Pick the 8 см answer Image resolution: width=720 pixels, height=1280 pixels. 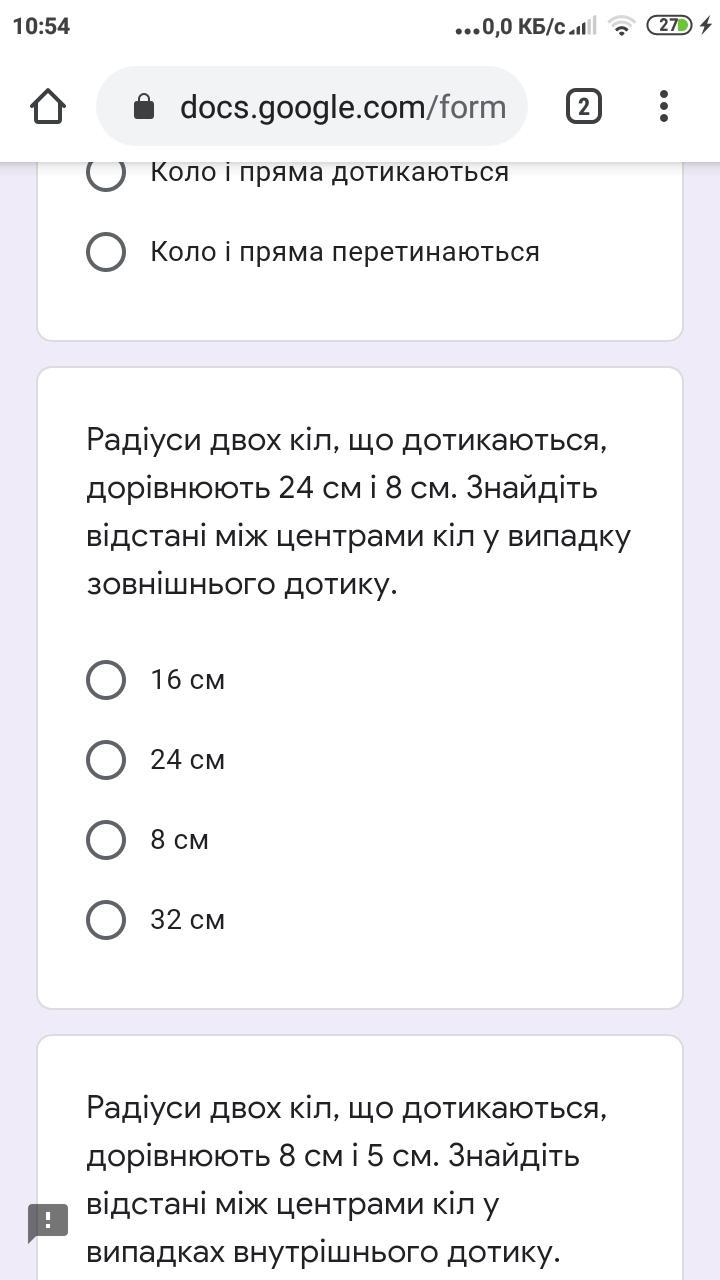(x=106, y=839)
